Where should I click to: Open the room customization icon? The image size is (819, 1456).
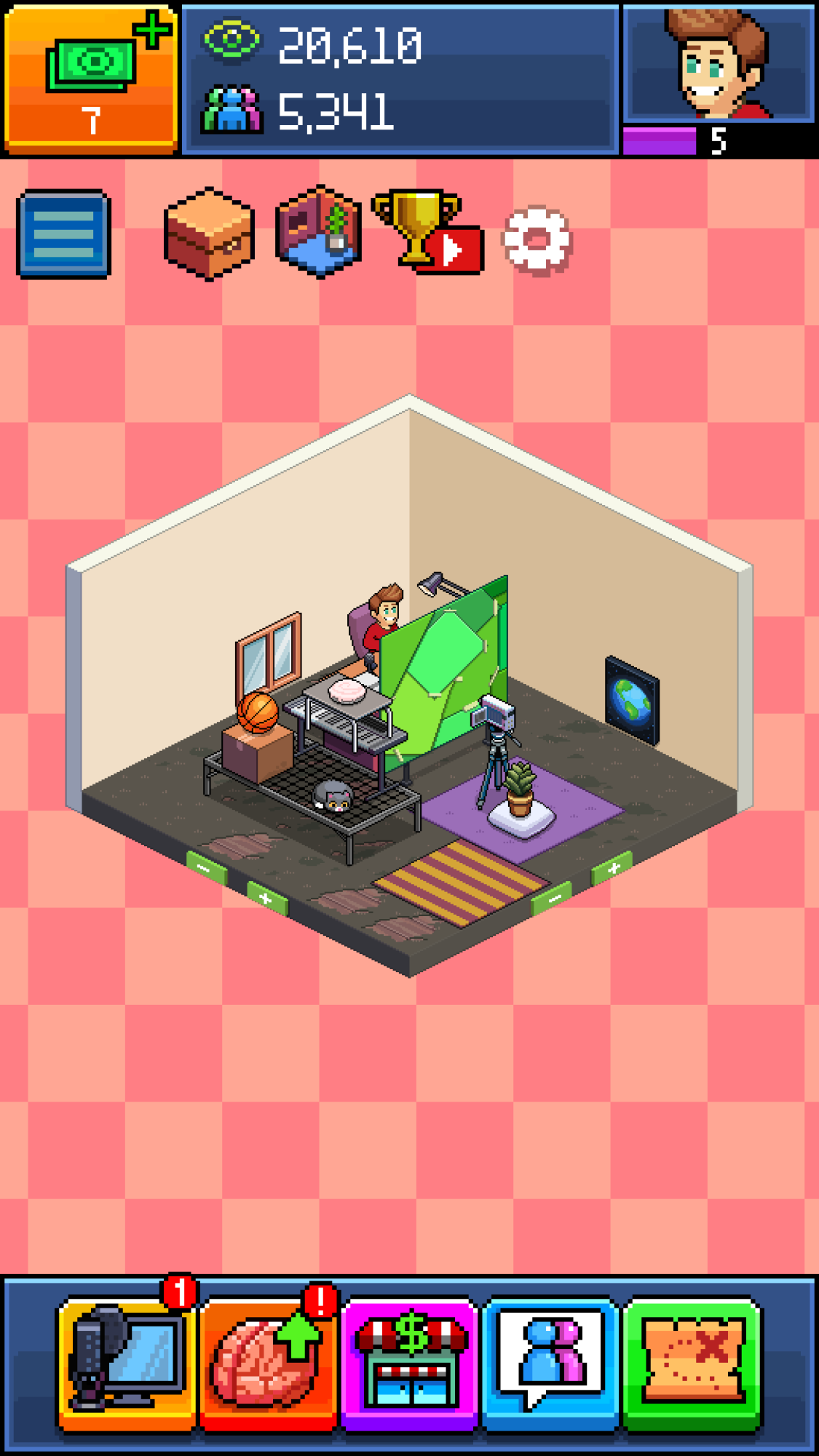point(319,232)
